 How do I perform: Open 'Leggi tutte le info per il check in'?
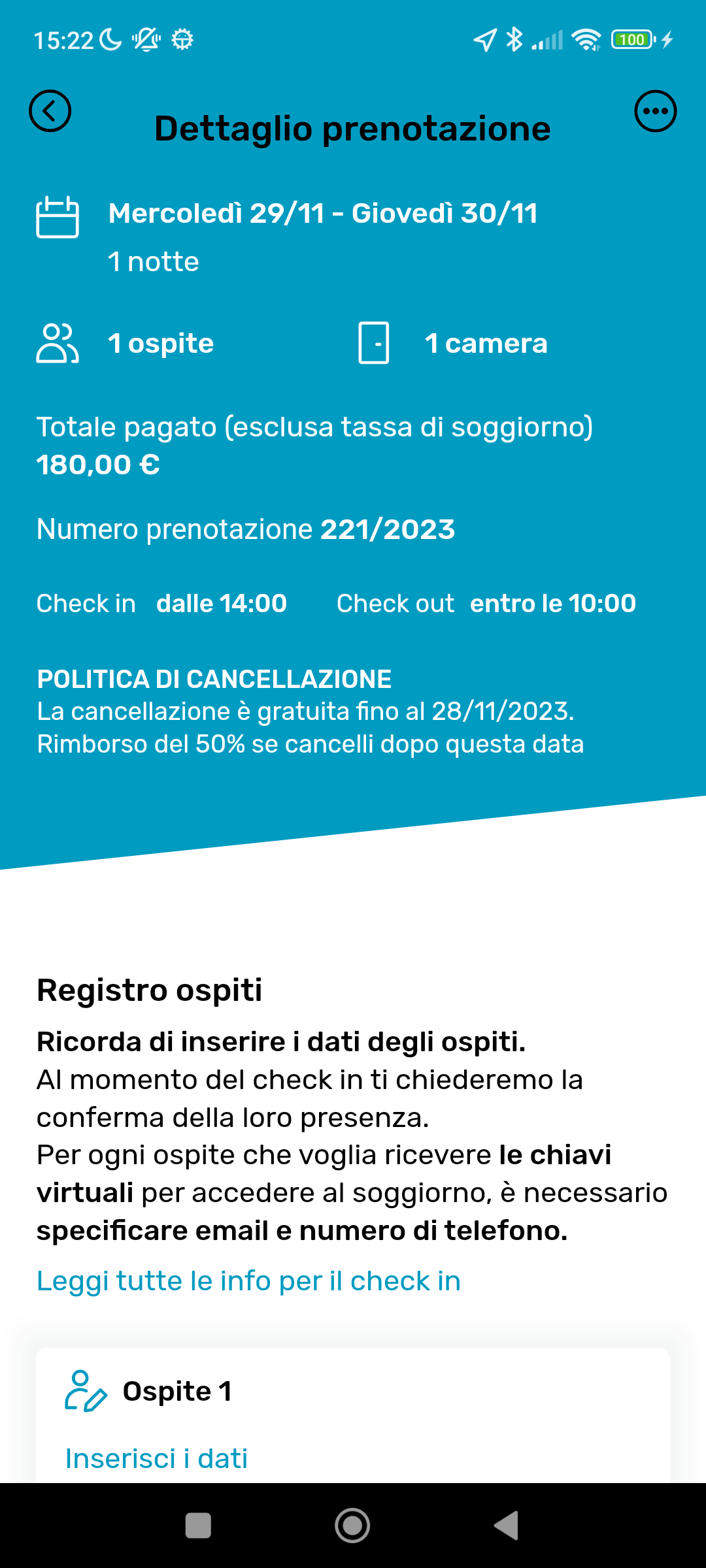(248, 1281)
